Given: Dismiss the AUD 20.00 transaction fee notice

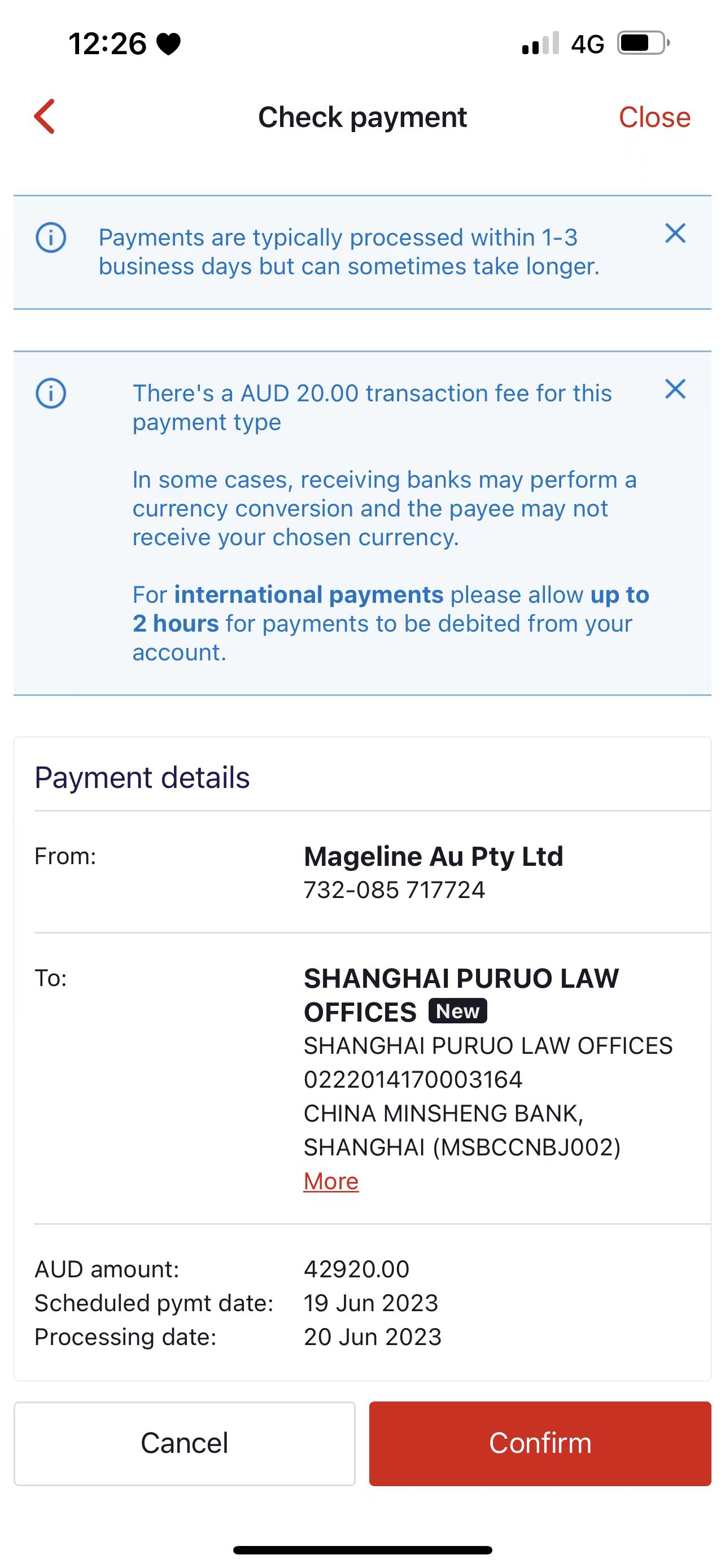Looking at the screenshot, I should (x=675, y=389).
